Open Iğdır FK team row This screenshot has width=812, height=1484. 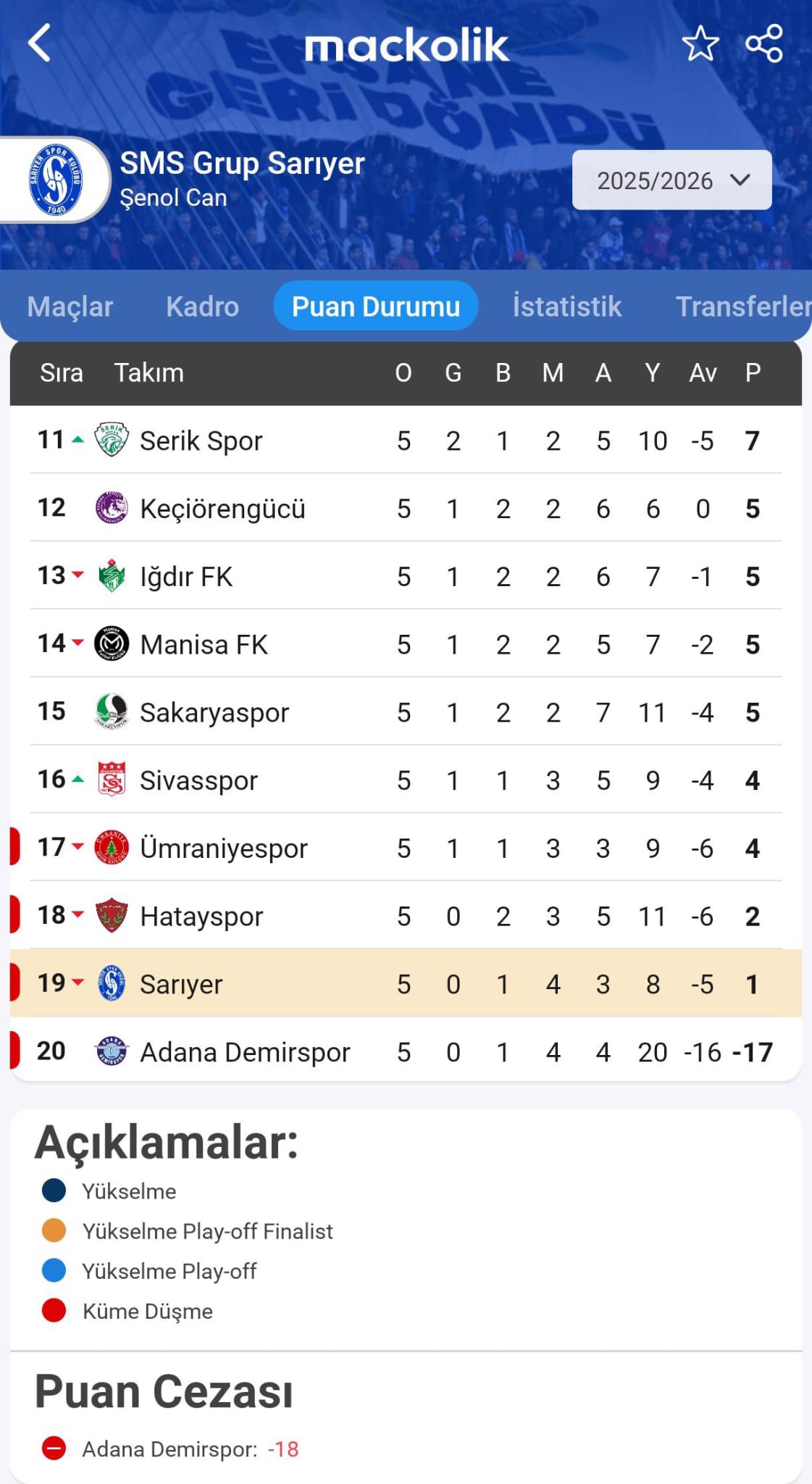click(x=406, y=576)
